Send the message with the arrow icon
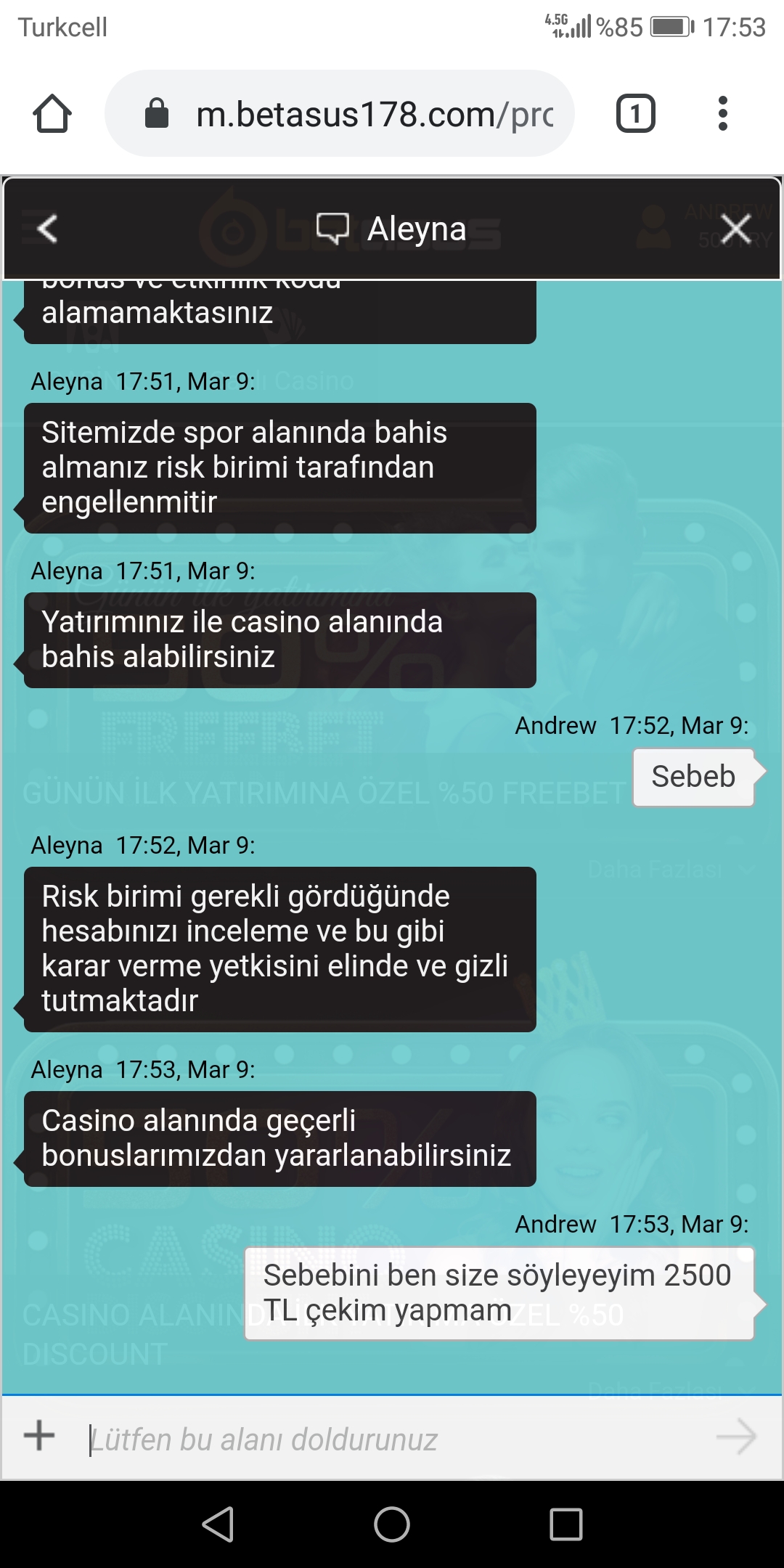The width and height of the screenshot is (784, 1568). 736,1436
